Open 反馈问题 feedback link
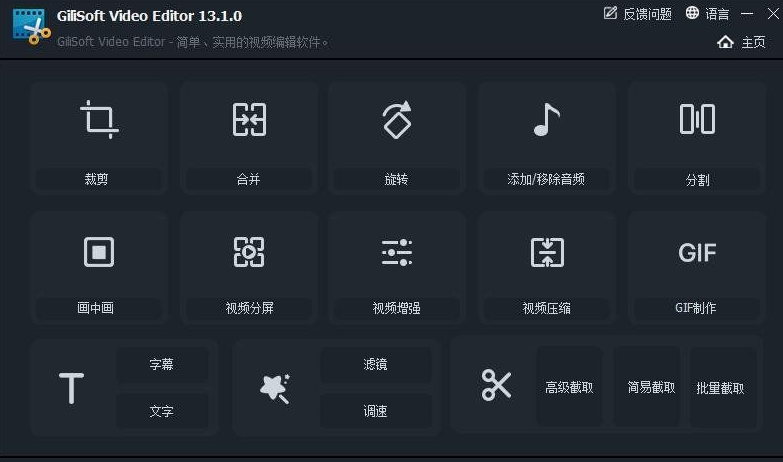783x462 pixels. coord(639,13)
